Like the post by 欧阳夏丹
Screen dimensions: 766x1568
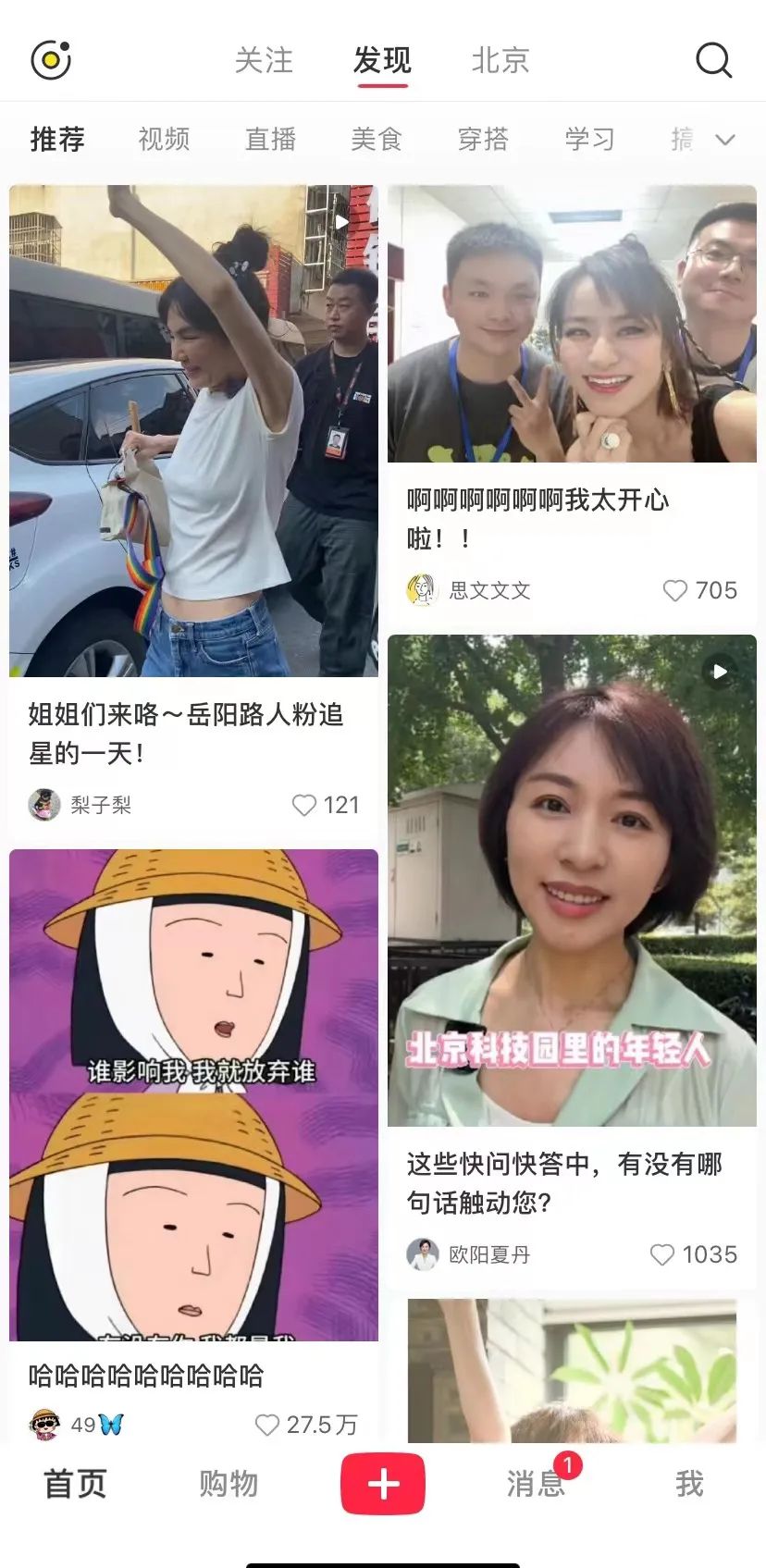[x=662, y=1254]
